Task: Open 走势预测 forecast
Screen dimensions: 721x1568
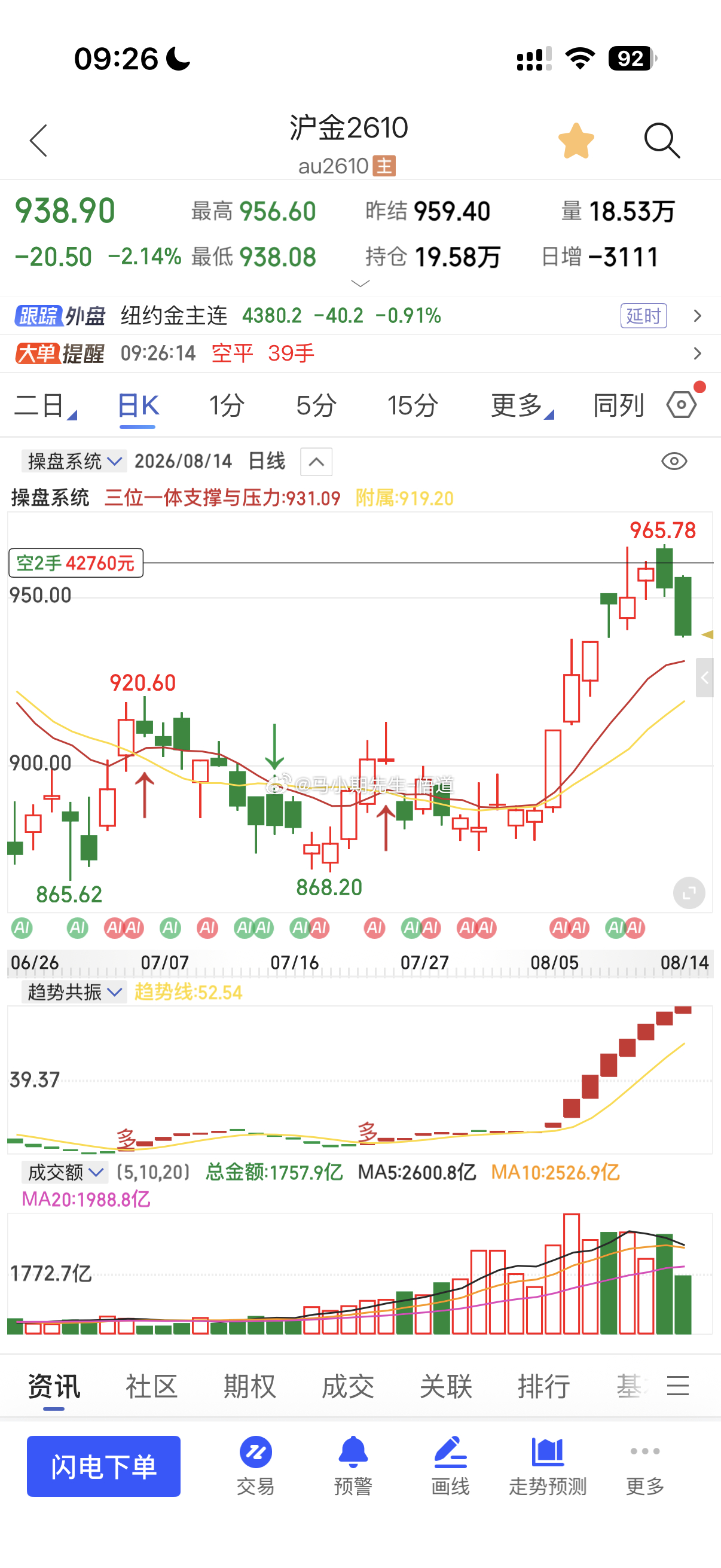Action: tap(548, 1465)
